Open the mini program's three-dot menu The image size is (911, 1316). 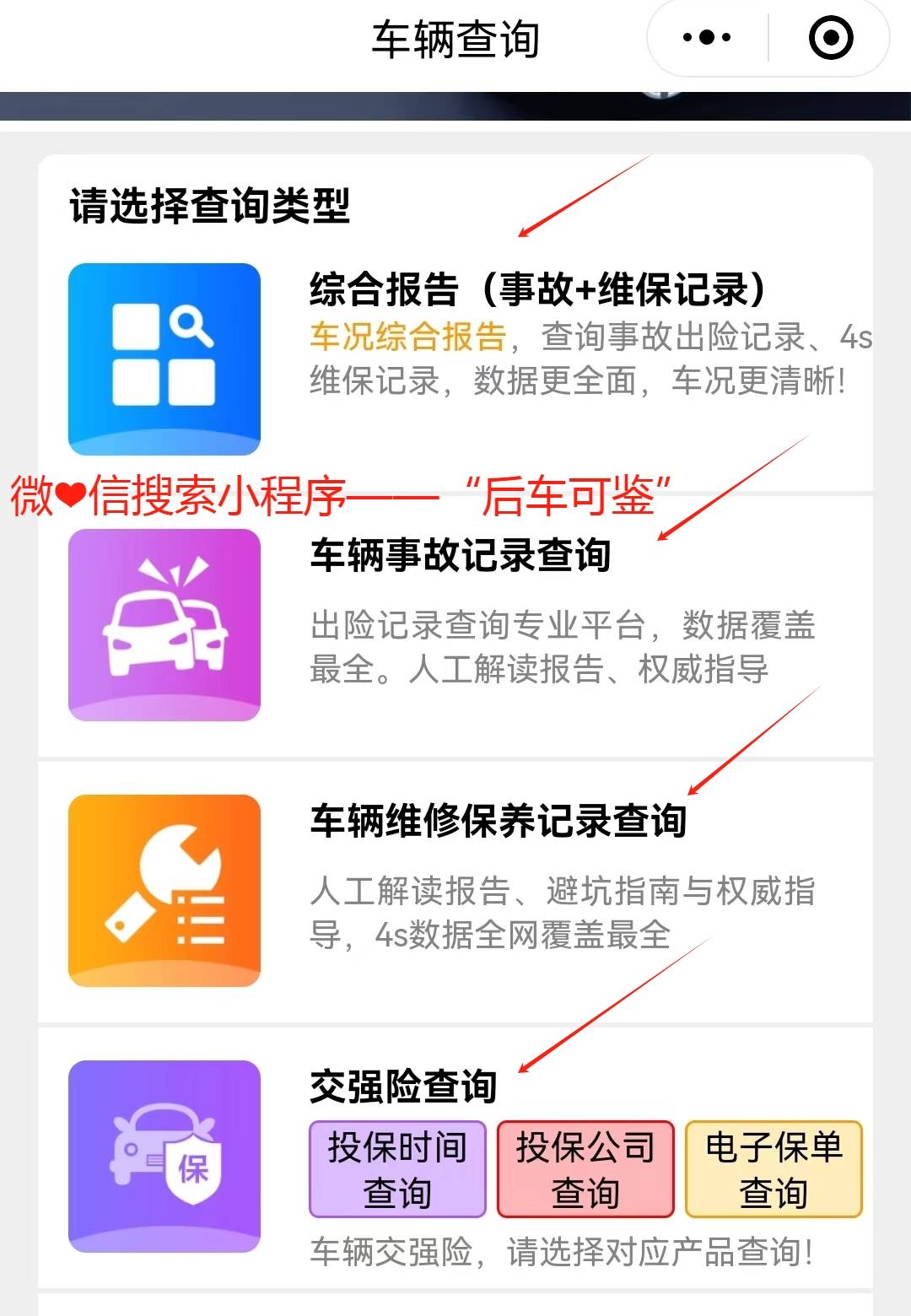(x=707, y=38)
